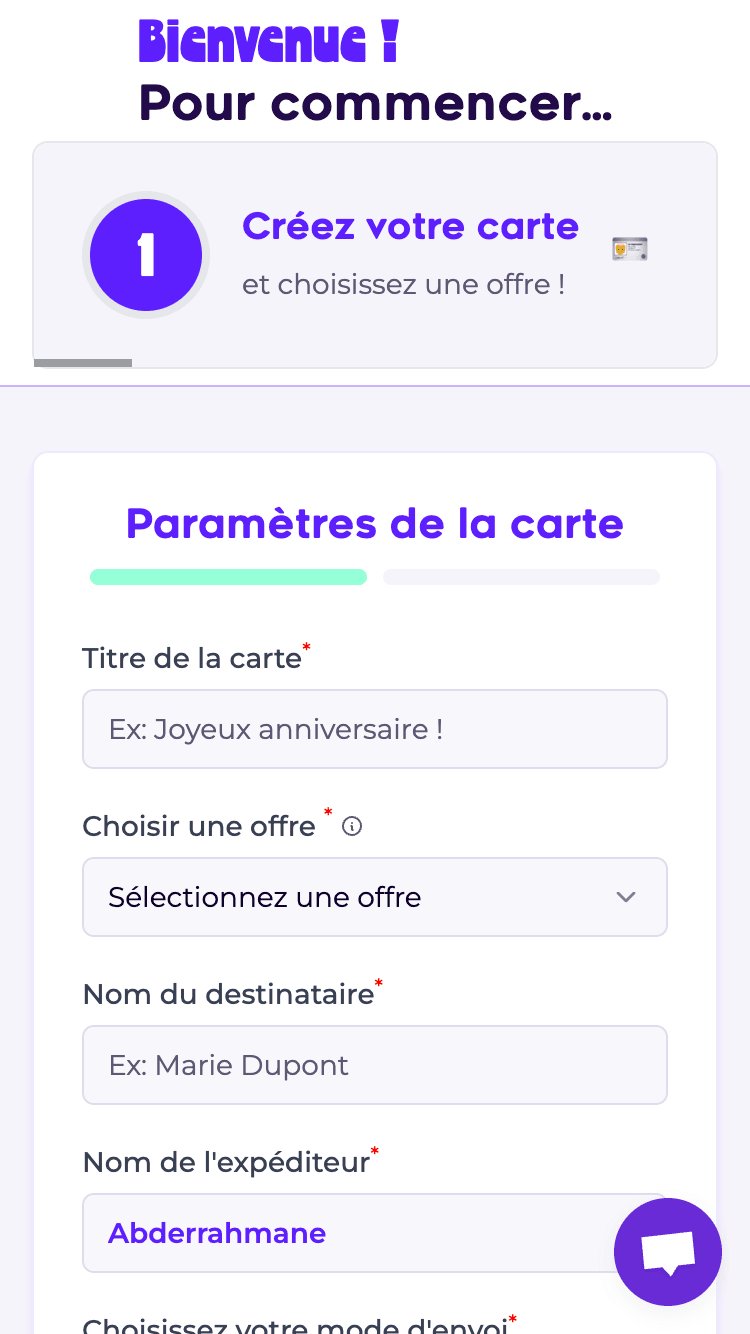
Task: Click the green completed progress segment
Action: coord(228,577)
